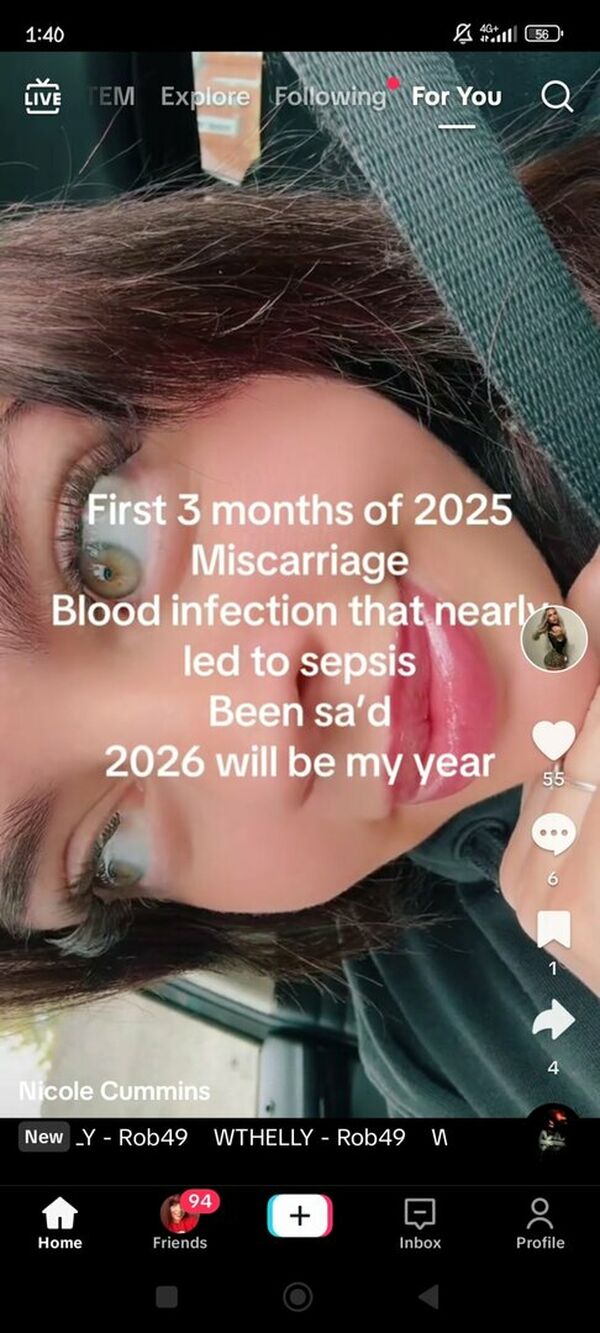Image resolution: width=600 pixels, height=1333 pixels.
Task: Select the For You tab
Action: (x=456, y=97)
